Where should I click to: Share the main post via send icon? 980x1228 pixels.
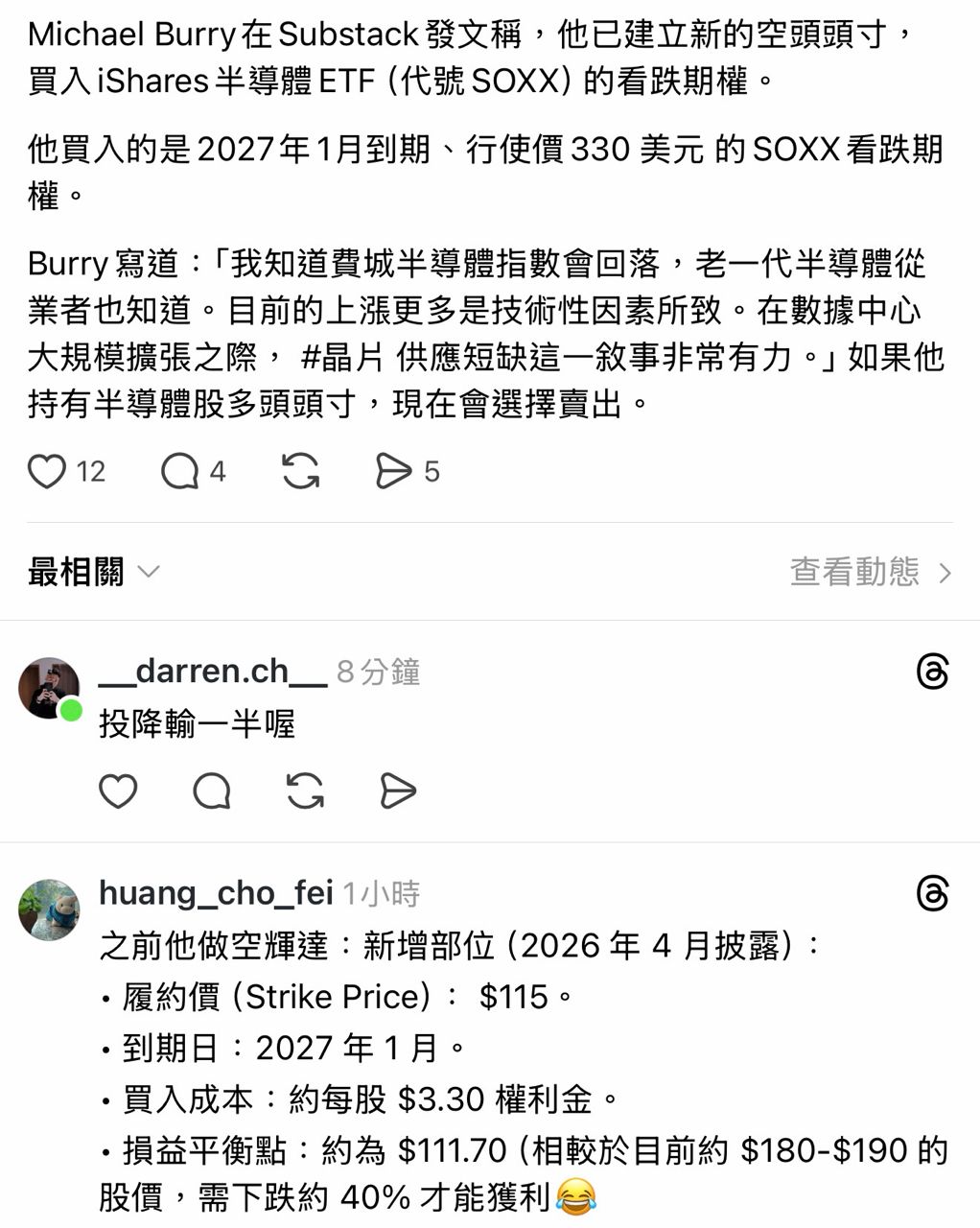coord(393,471)
